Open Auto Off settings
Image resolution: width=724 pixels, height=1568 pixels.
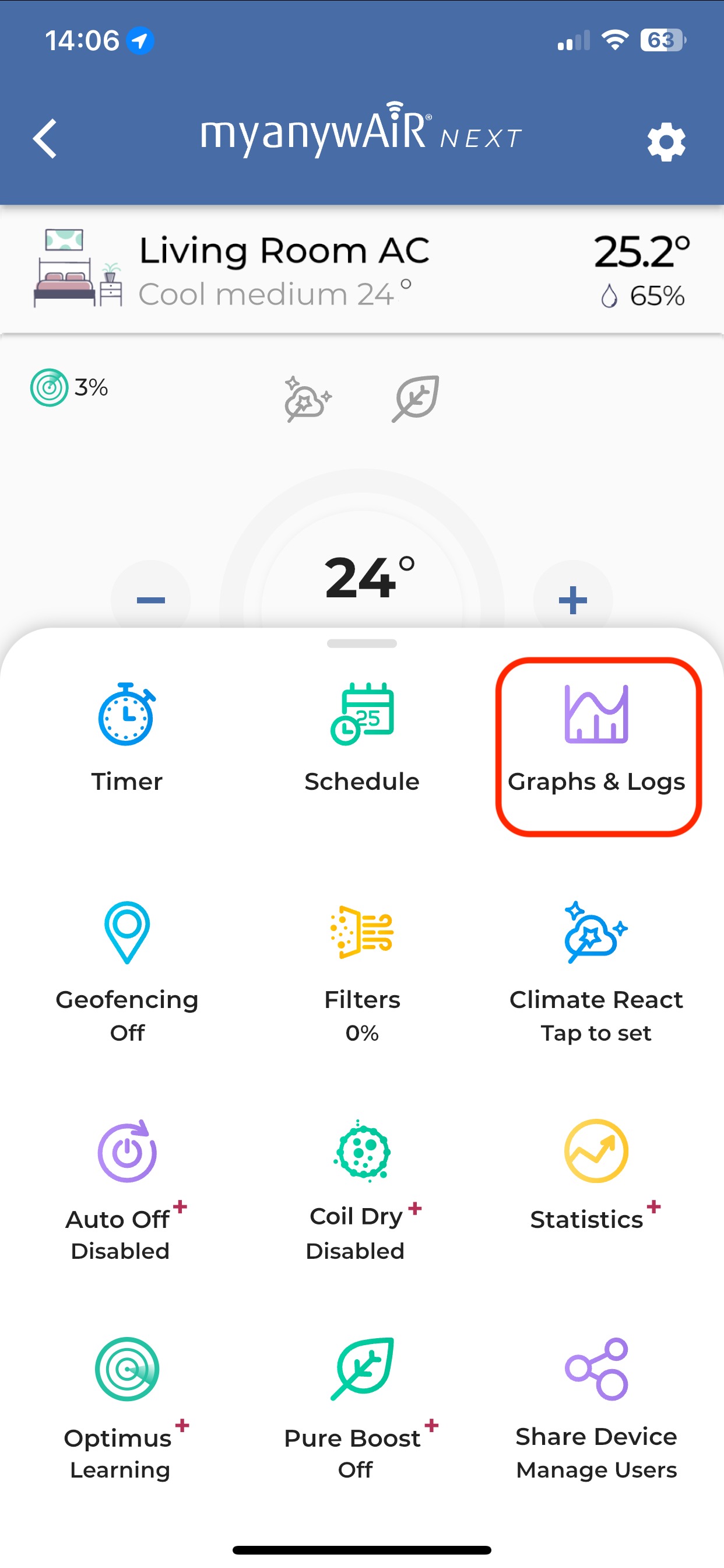(x=126, y=1187)
